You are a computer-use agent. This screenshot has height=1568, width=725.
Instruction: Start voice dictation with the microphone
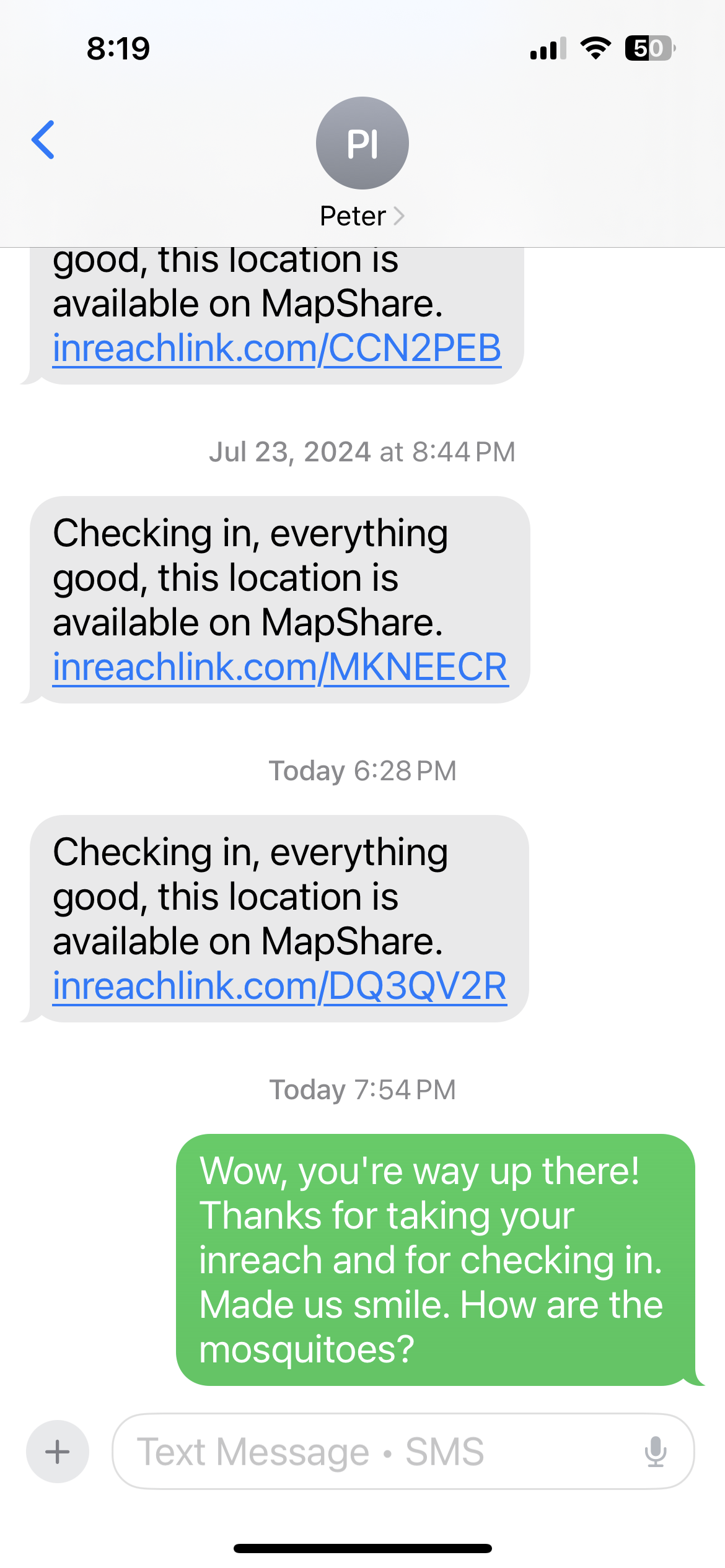[655, 1452]
